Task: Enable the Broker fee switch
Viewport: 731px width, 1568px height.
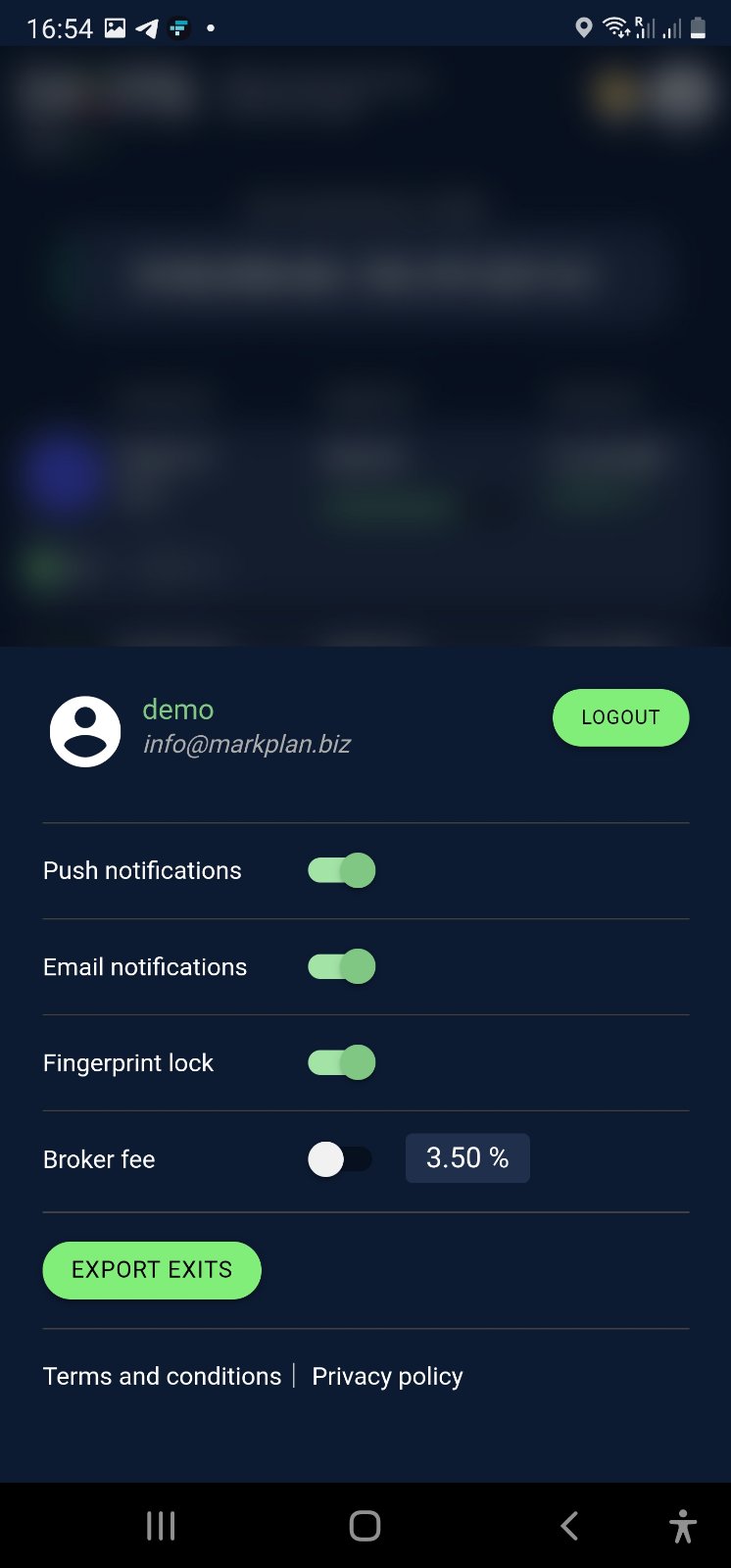Action: [x=339, y=1159]
